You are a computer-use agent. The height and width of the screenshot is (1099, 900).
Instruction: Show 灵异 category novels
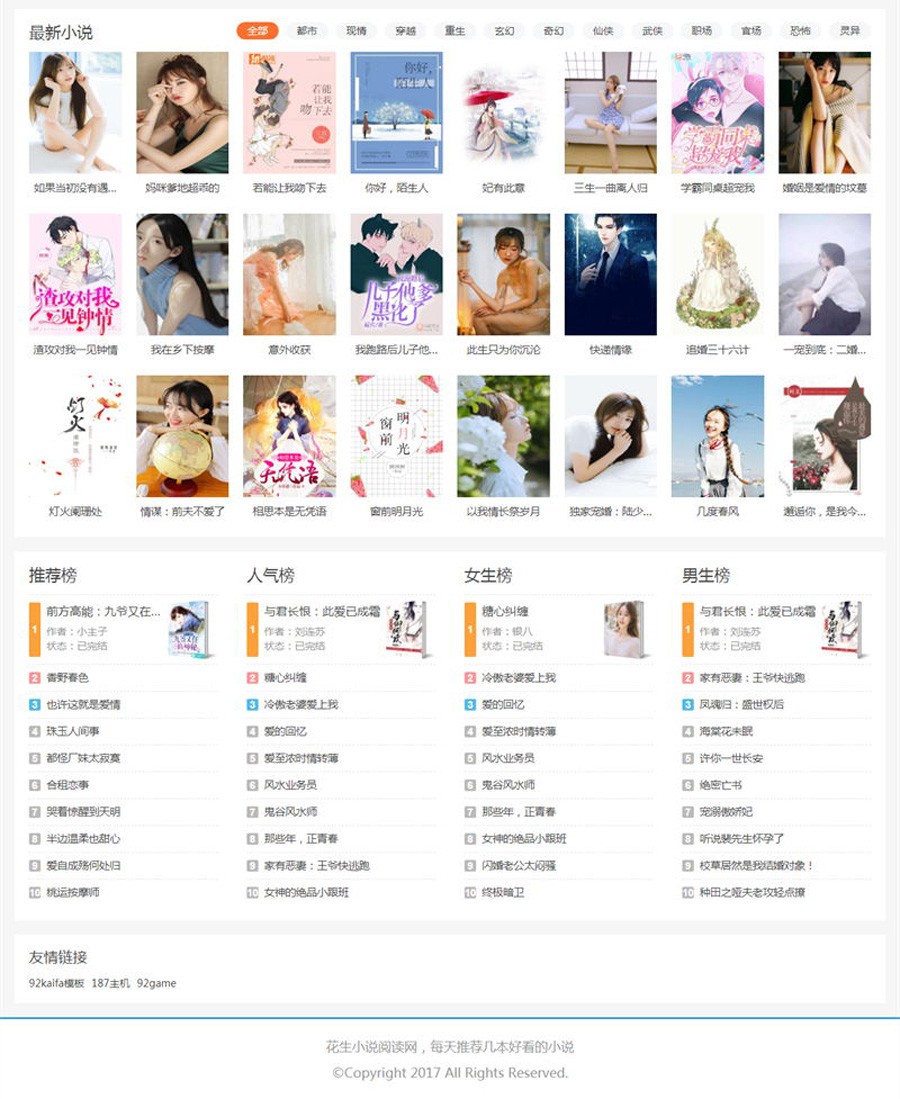click(849, 31)
